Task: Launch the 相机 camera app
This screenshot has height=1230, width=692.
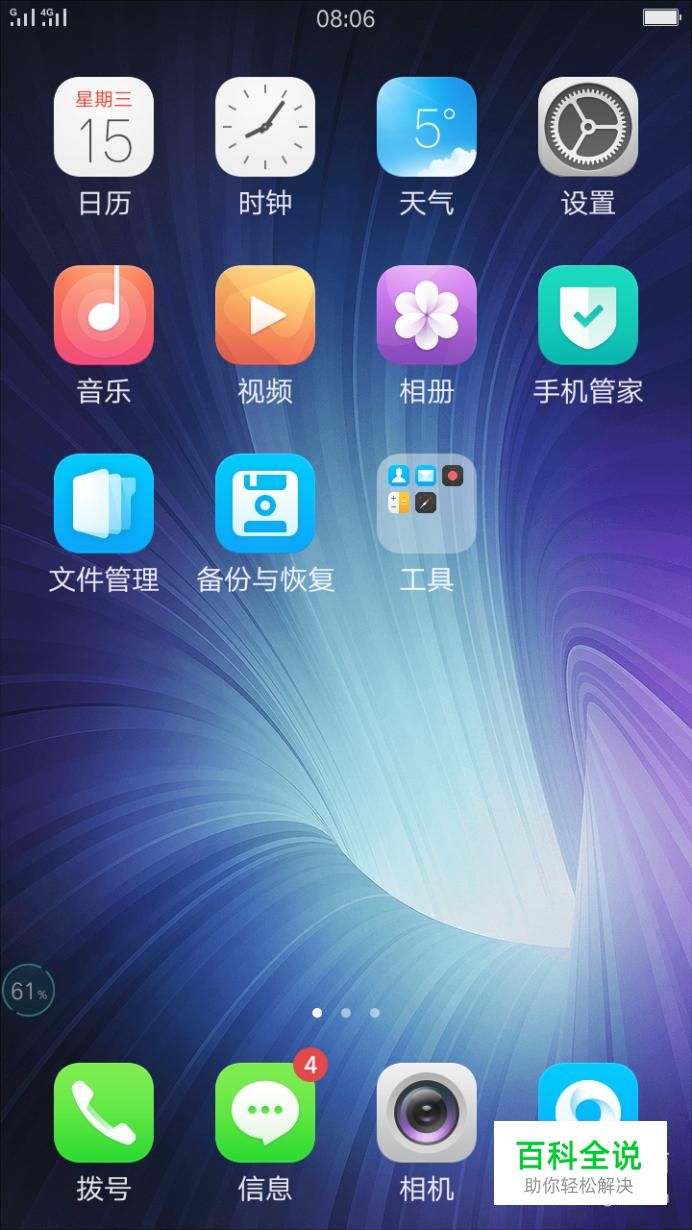Action: (x=426, y=1112)
